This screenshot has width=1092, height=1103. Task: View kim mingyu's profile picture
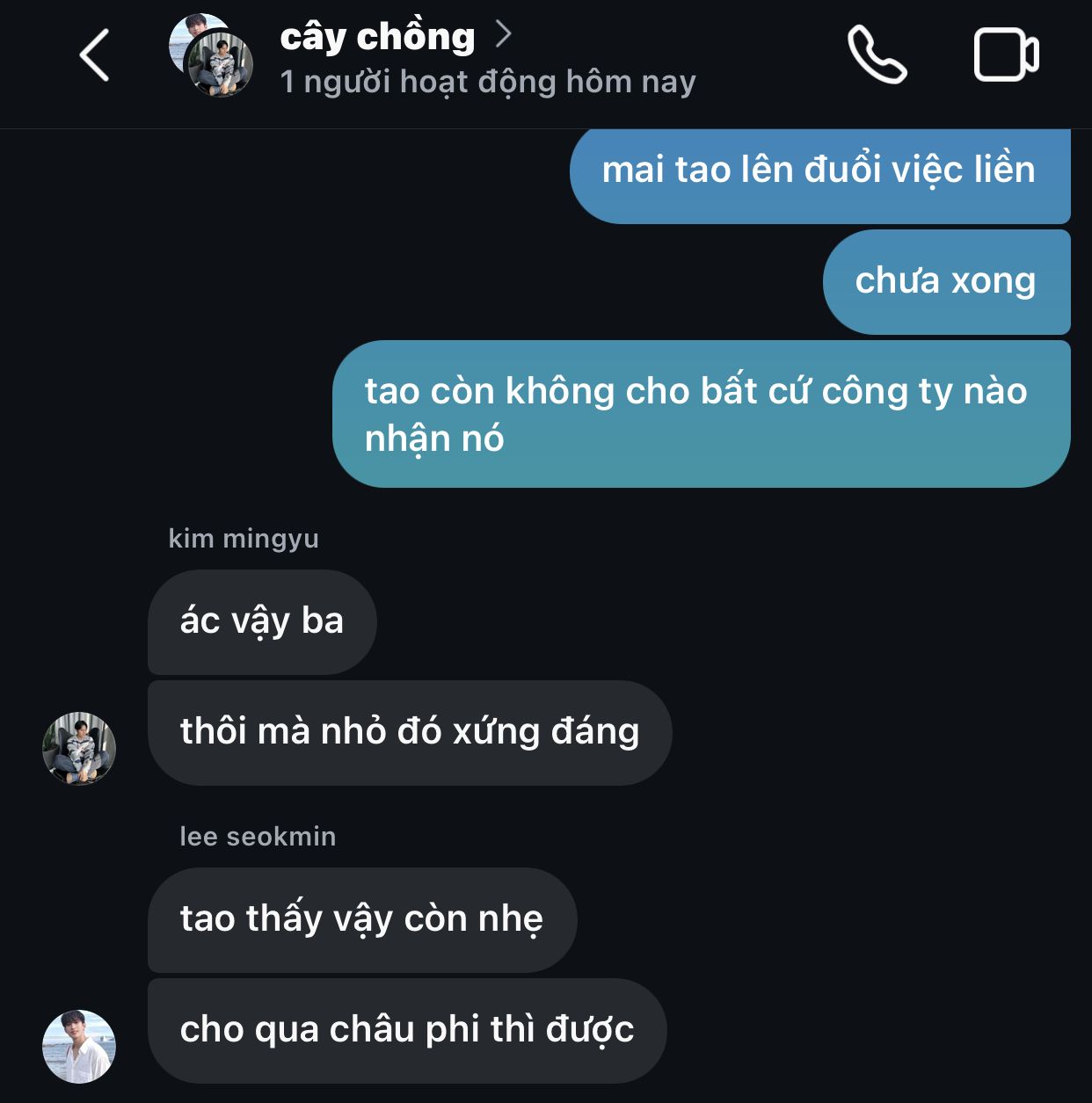(x=79, y=748)
